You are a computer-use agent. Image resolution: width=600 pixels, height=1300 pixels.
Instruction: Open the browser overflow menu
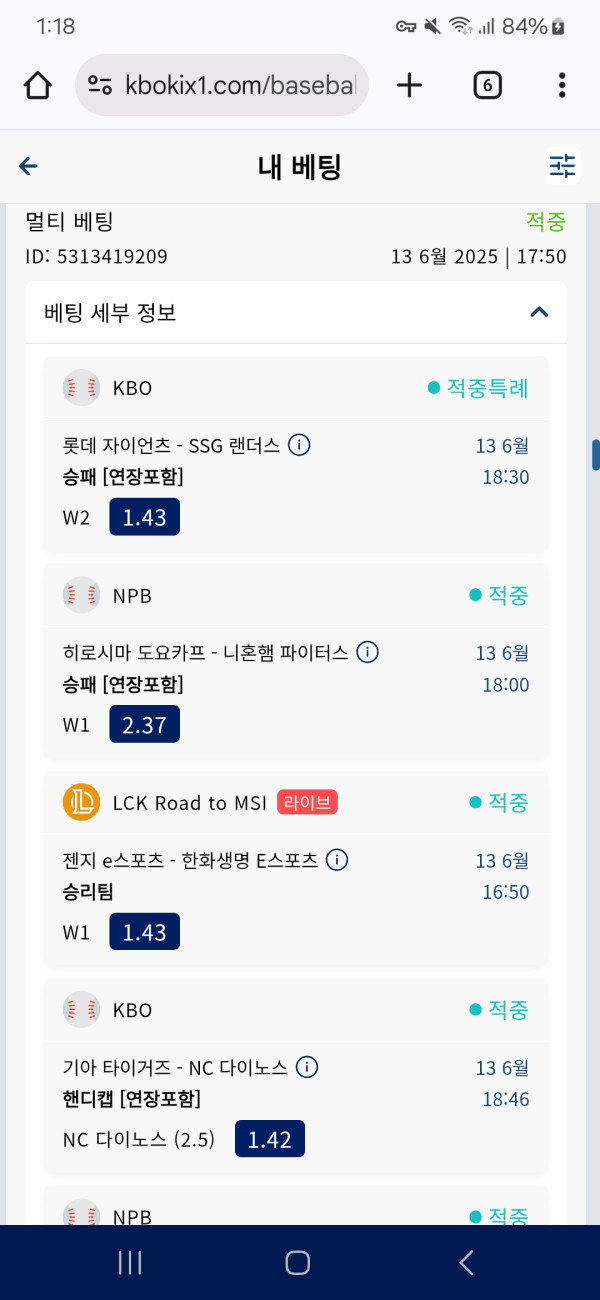point(562,86)
